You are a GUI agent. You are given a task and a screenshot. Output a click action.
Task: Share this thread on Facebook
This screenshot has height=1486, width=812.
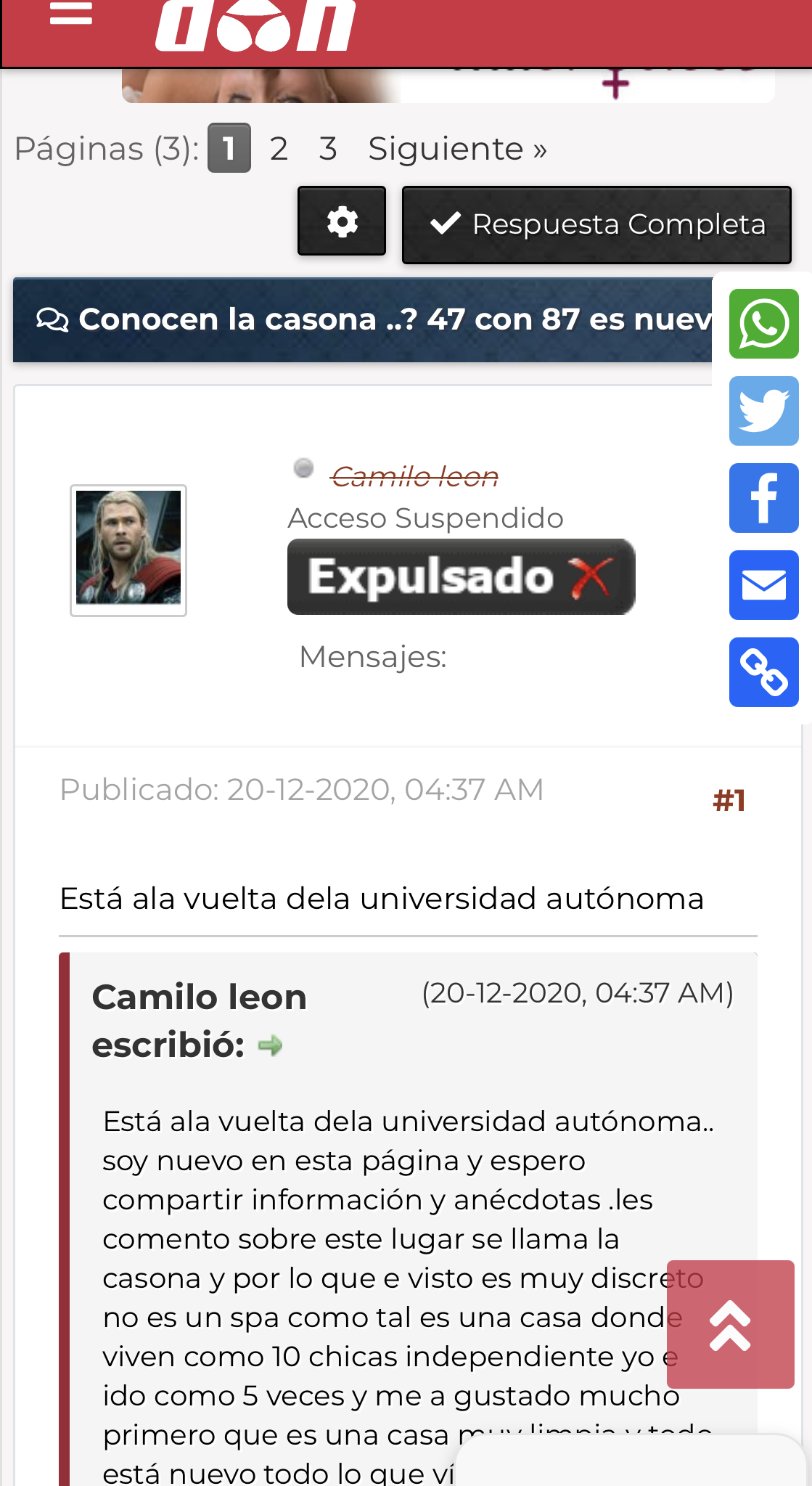click(763, 498)
